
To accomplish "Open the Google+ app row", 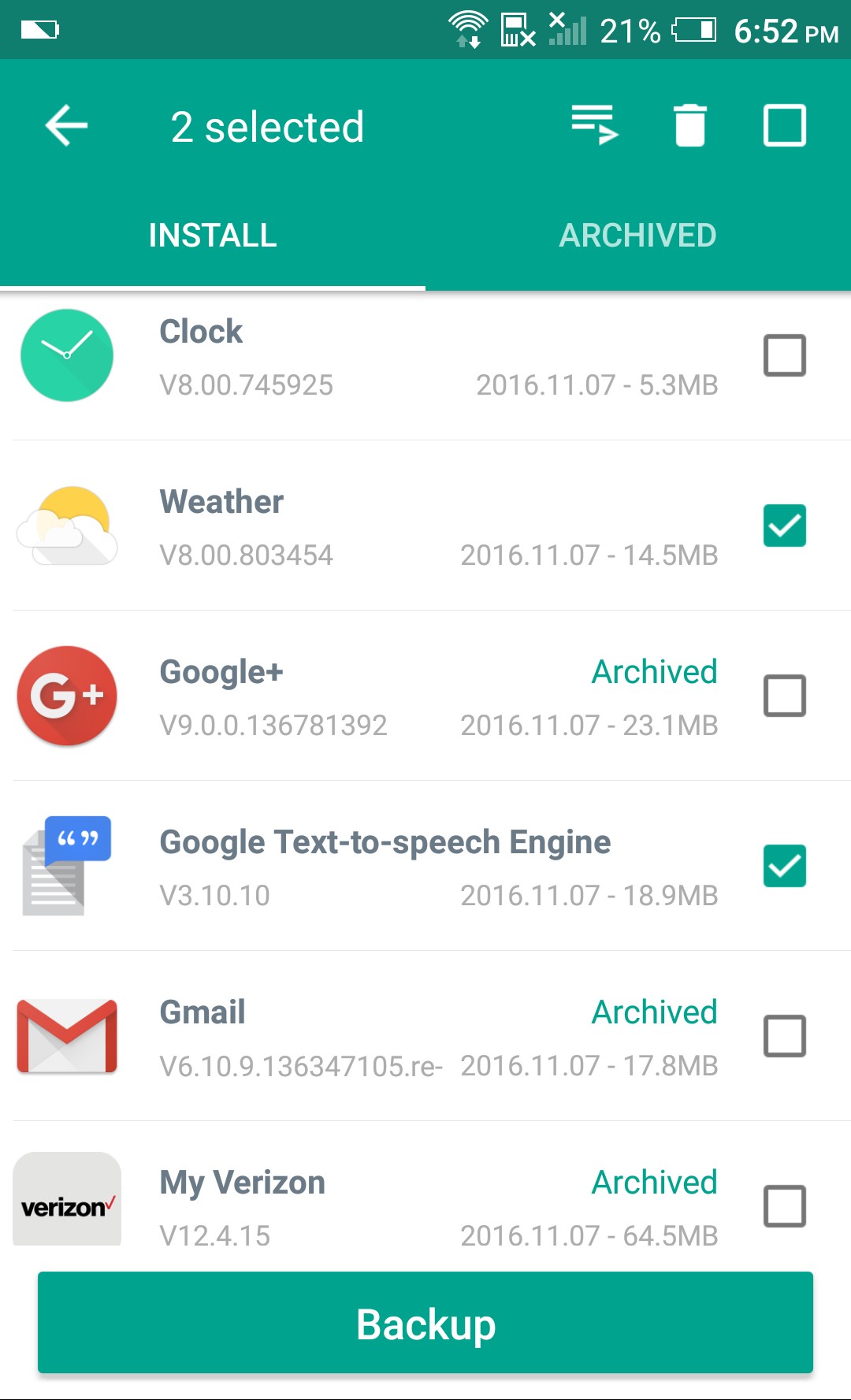I will point(425,696).
